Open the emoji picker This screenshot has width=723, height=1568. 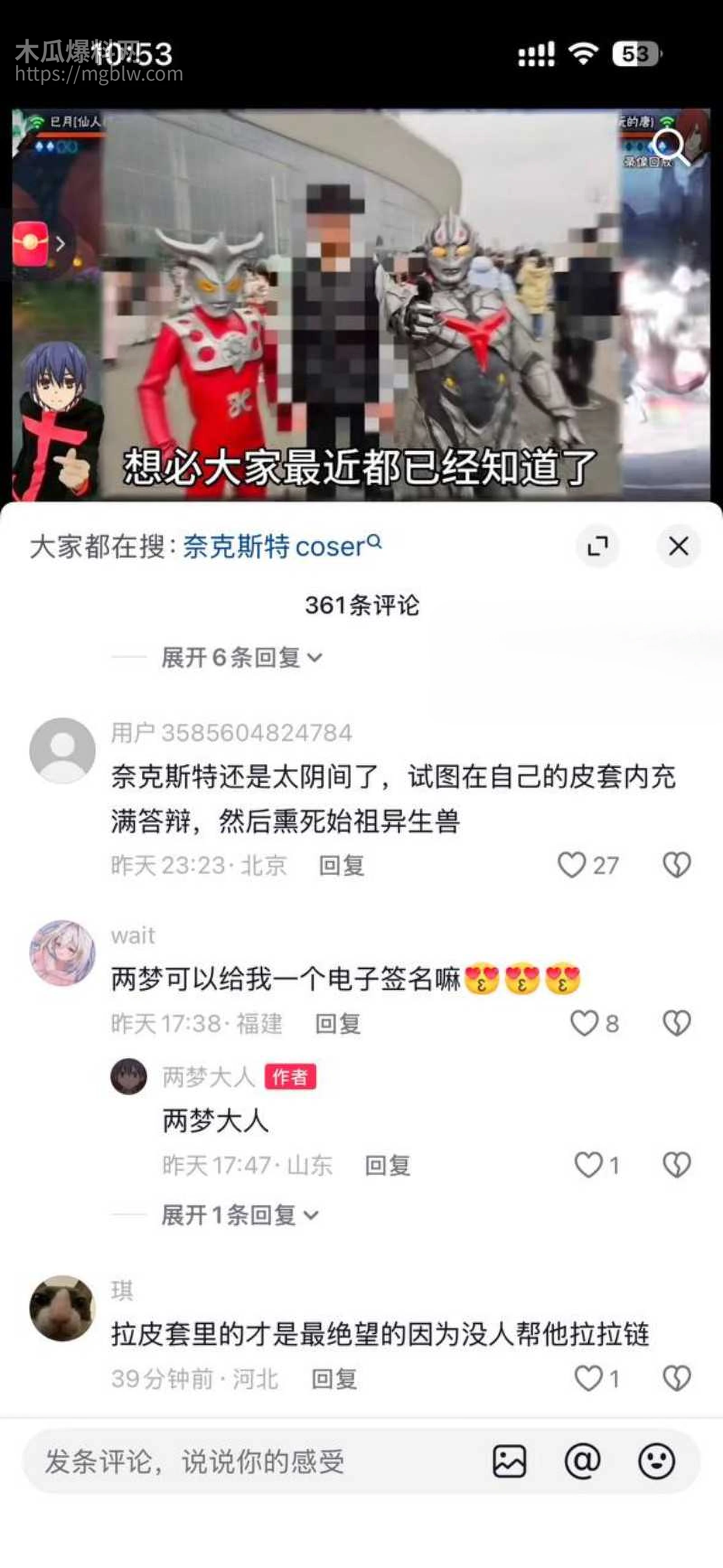coord(656,1461)
